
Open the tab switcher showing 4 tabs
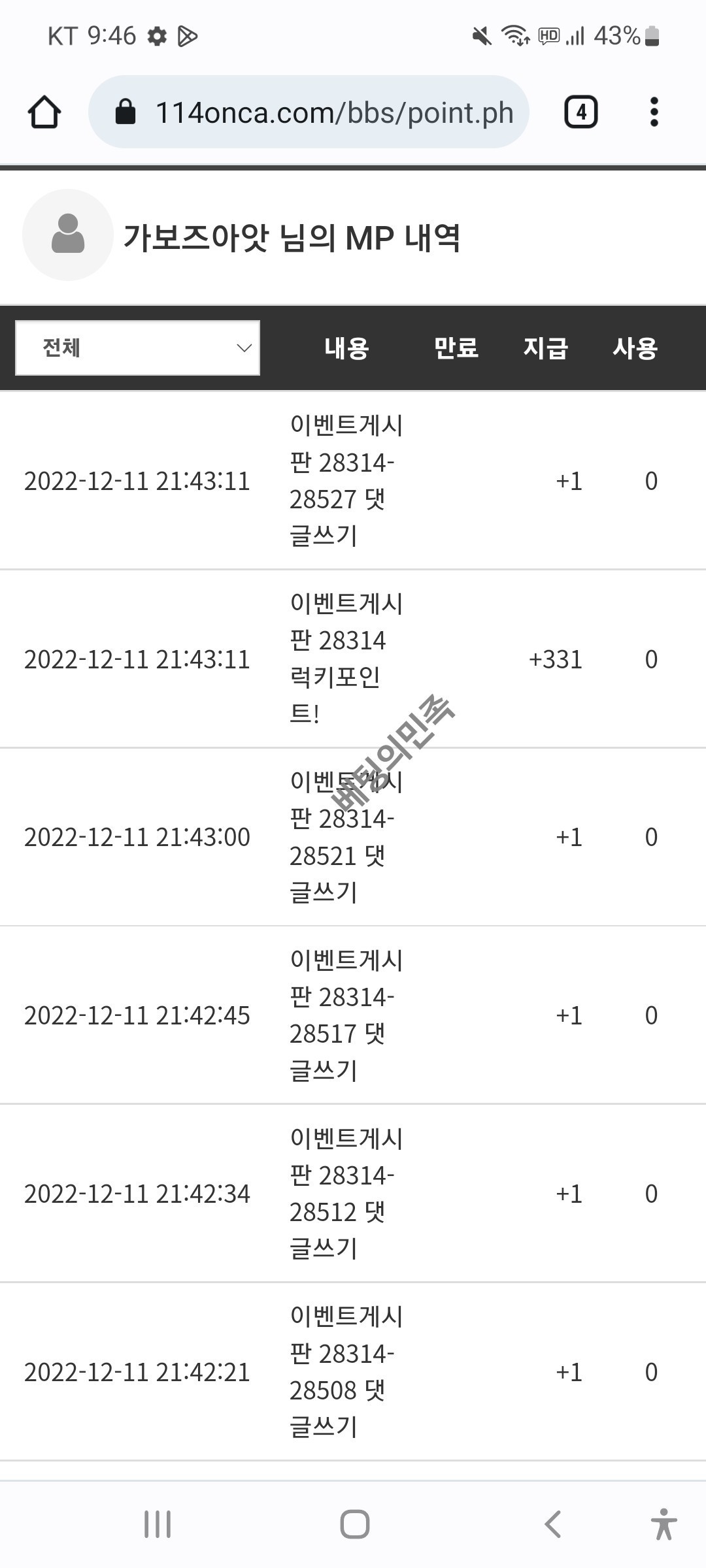pos(580,112)
